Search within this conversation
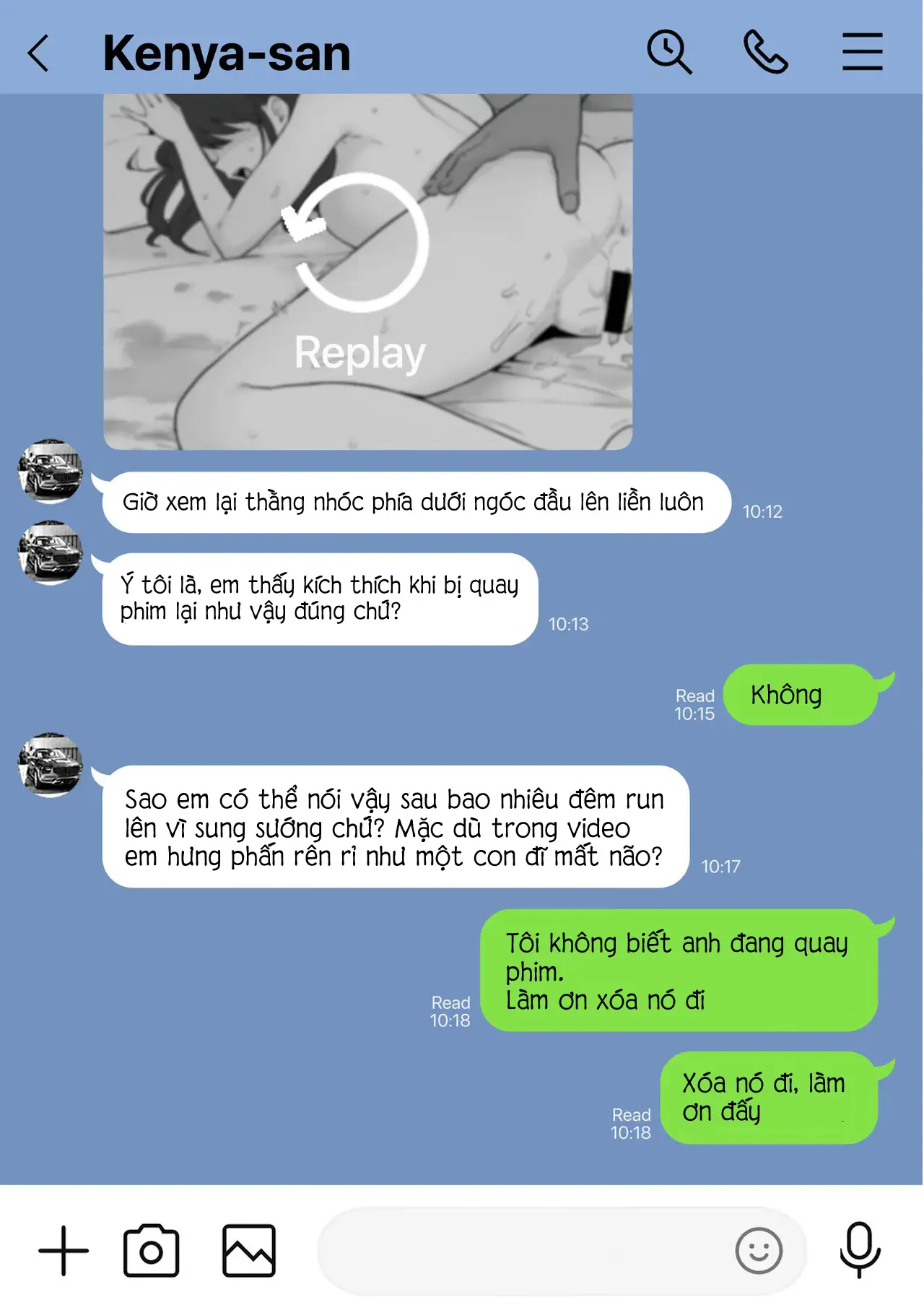924x1305 pixels. point(668,52)
